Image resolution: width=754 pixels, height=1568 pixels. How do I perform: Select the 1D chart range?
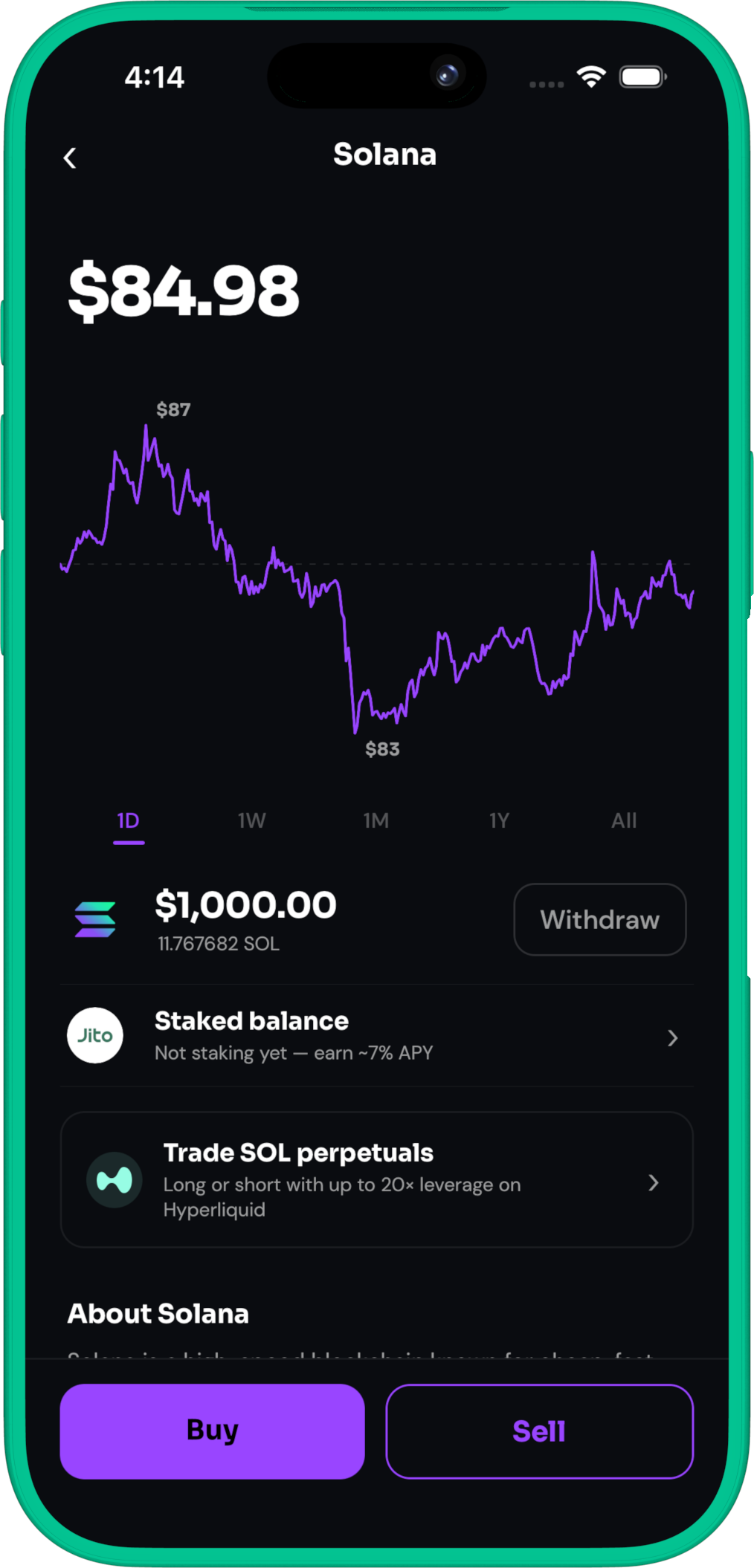coord(129,821)
